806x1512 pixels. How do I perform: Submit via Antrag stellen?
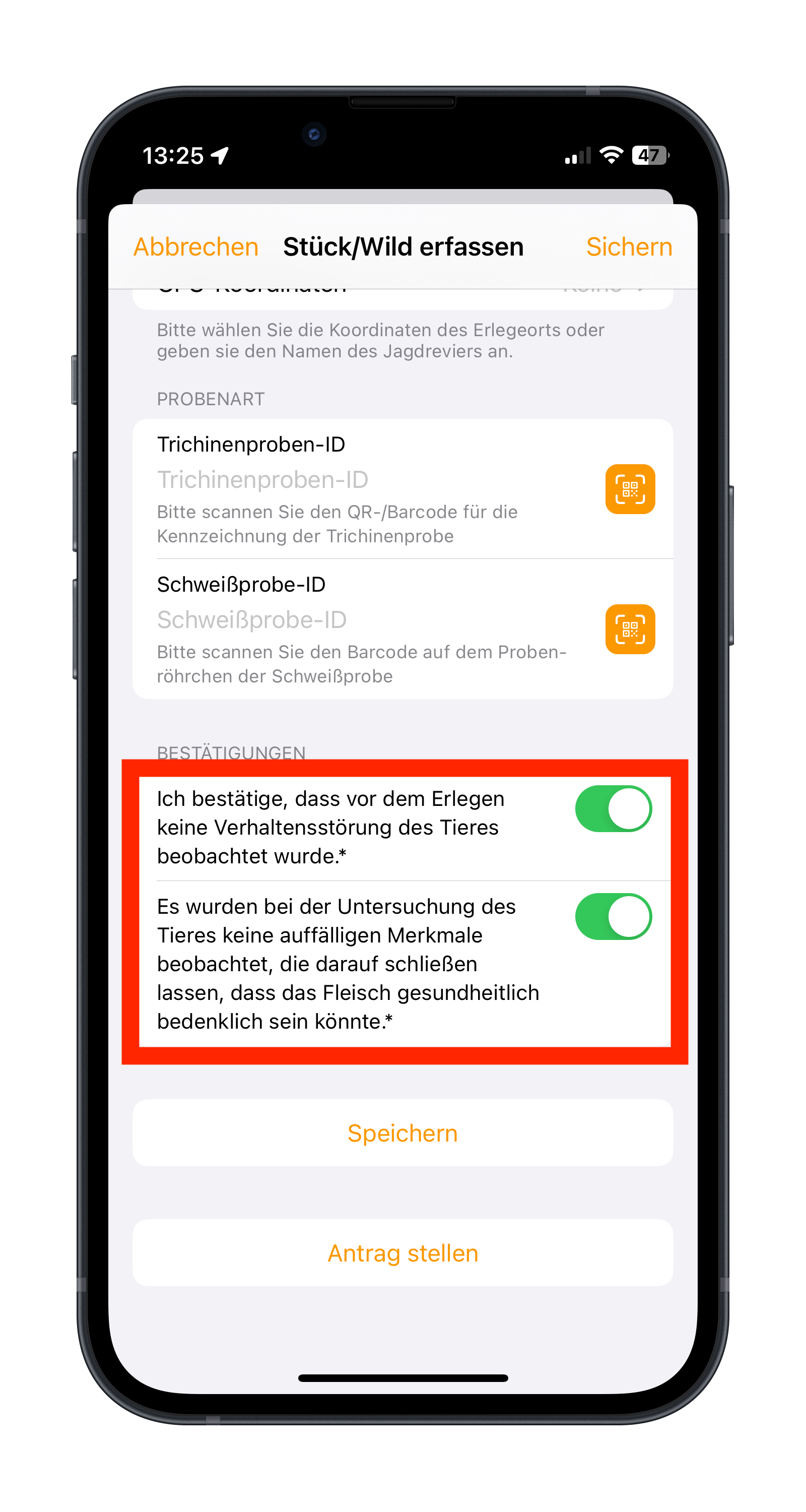coord(402,1252)
